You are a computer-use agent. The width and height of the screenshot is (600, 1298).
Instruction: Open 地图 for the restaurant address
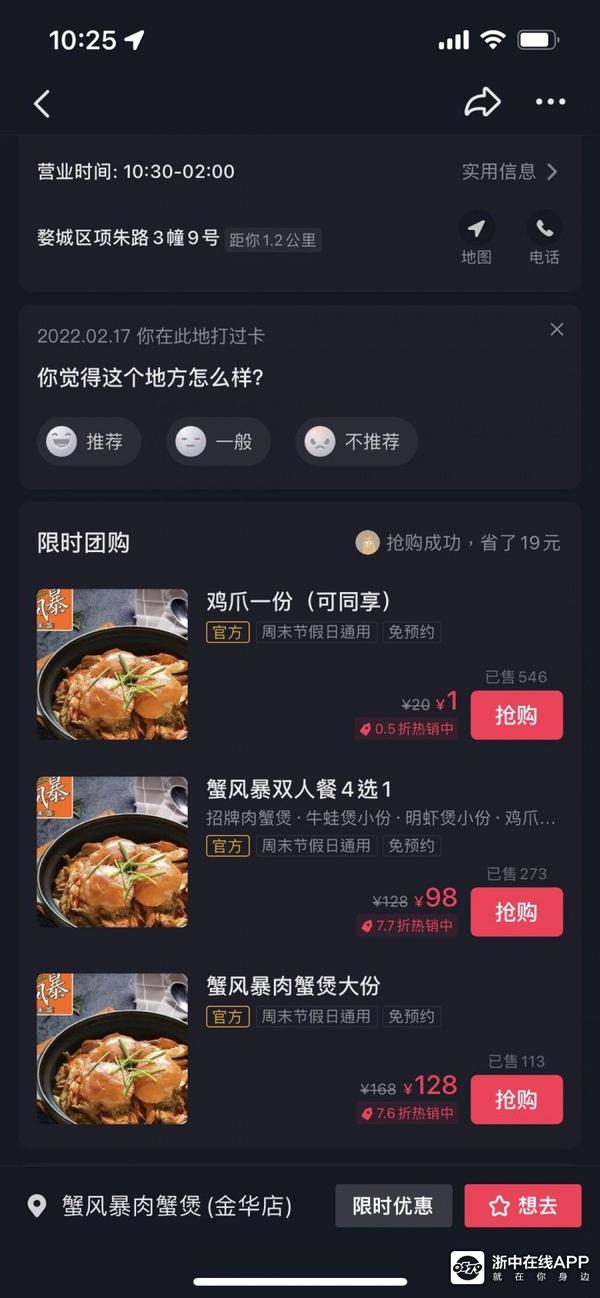(476, 238)
